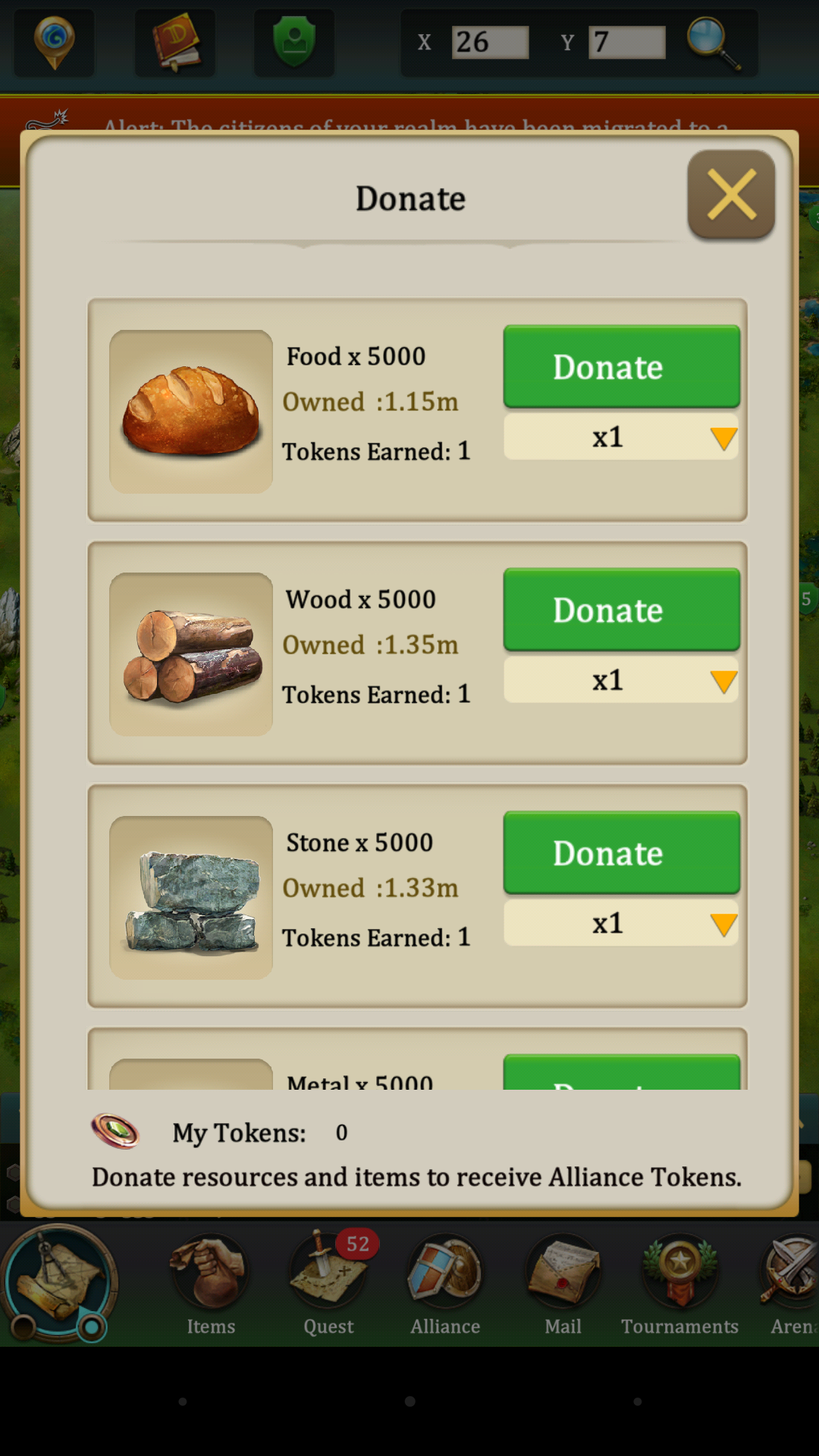
Task: Open Wood quantity multiplier dropdown
Action: 621,680
